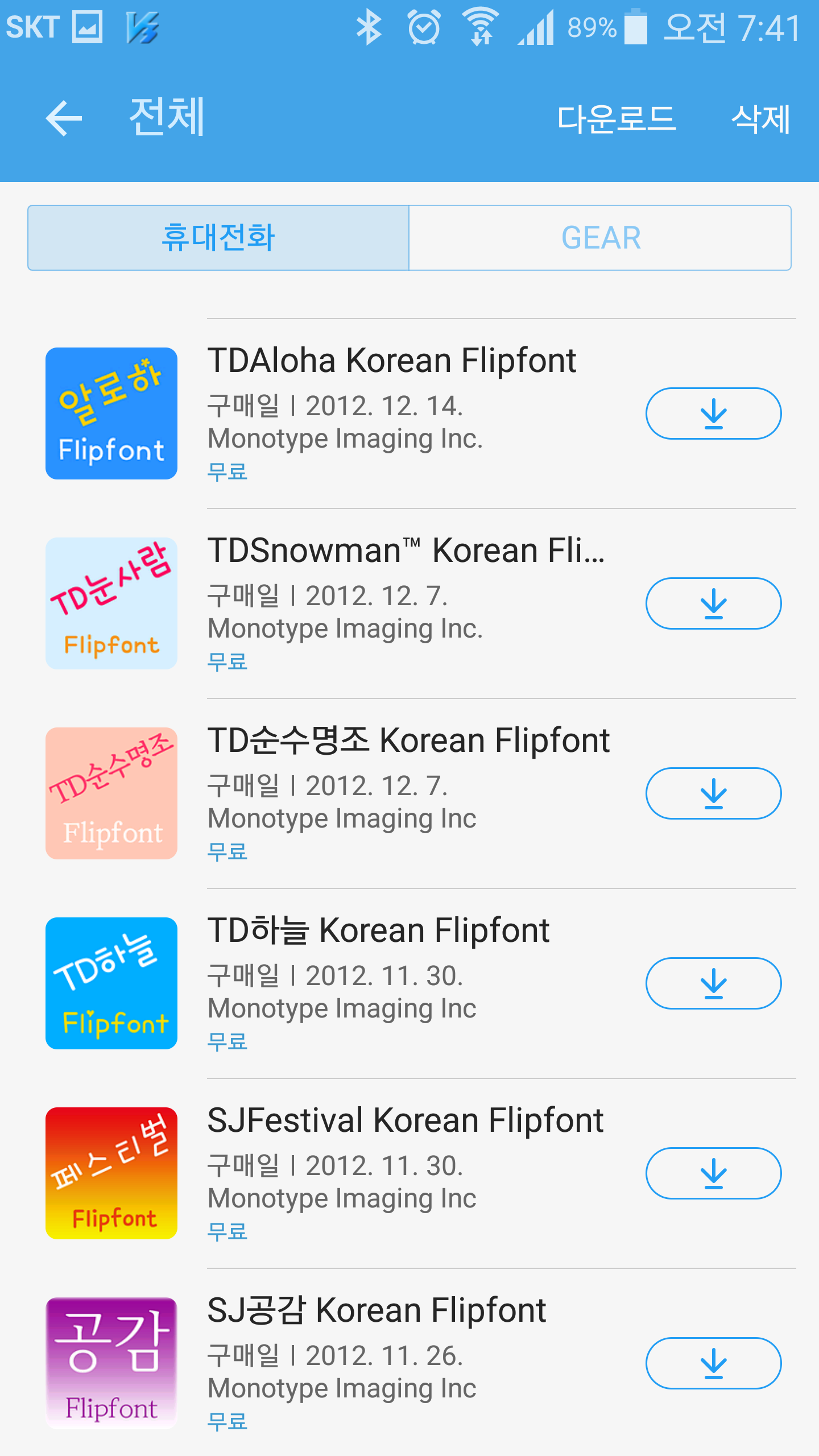Download TD하늘 Korean Flipfont
The width and height of the screenshot is (819, 1456).
(713, 983)
